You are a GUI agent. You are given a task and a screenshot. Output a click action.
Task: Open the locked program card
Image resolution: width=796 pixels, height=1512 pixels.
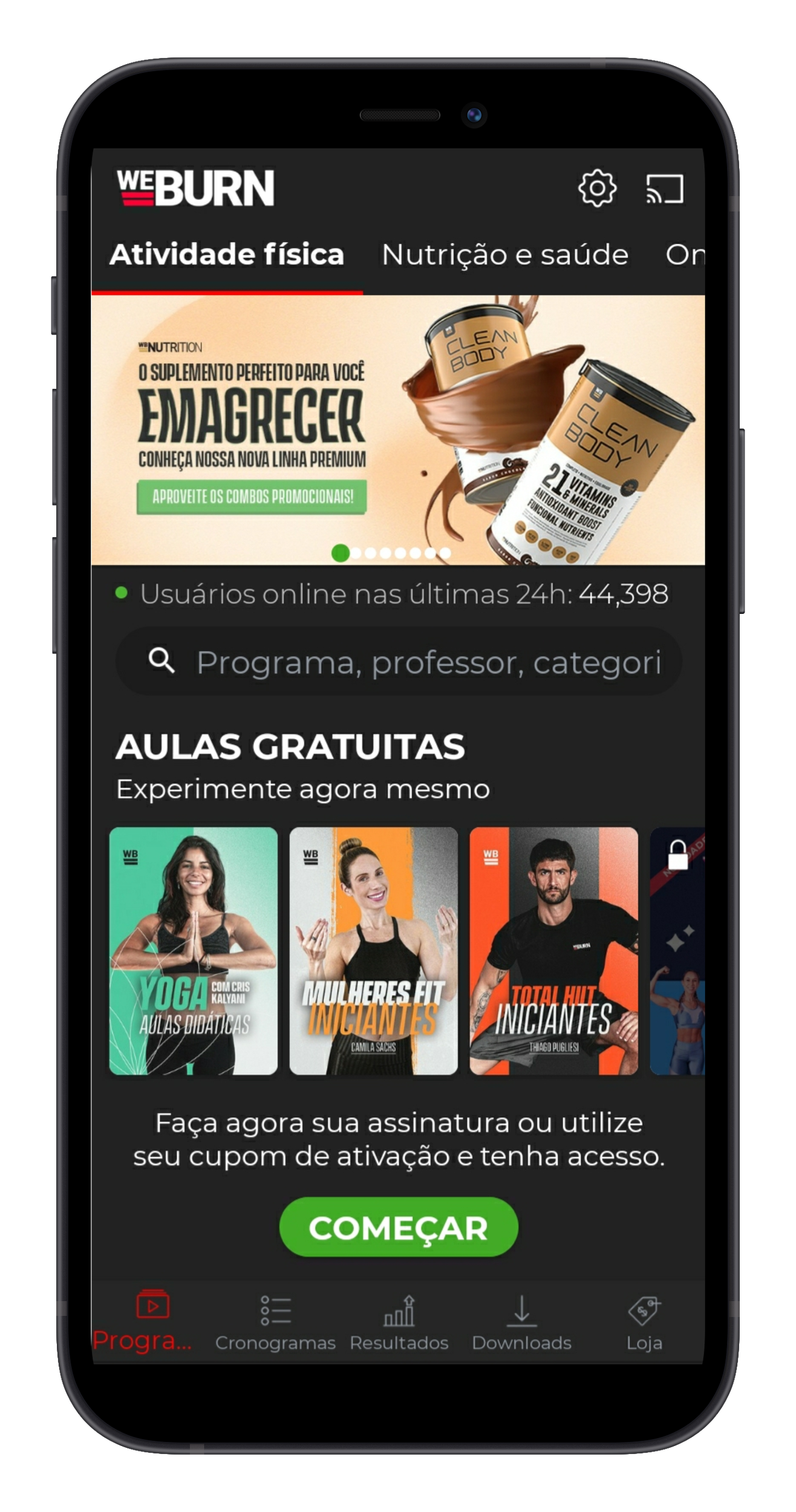coord(677,951)
